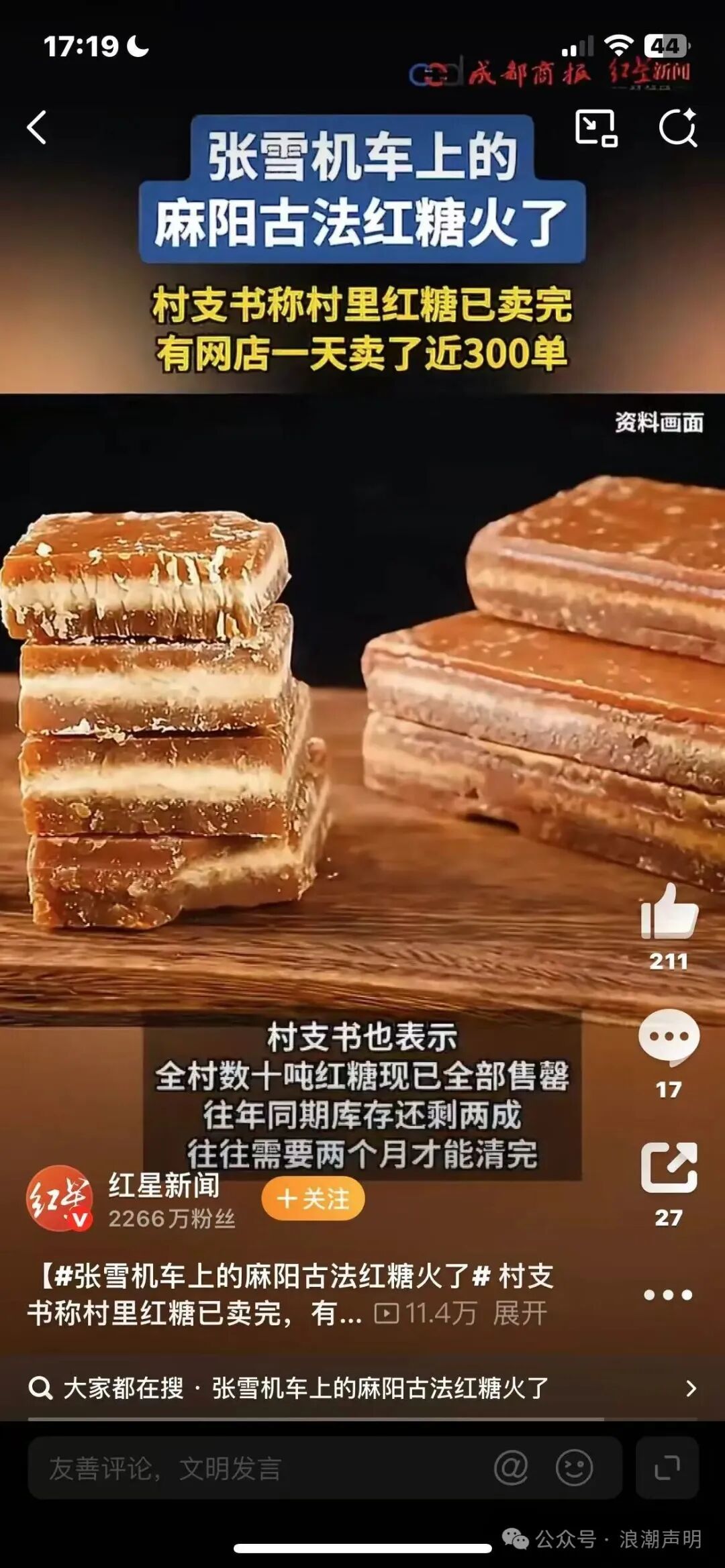Tap the refresh icon at top right
Screen dimensions: 725x1568
click(x=679, y=126)
